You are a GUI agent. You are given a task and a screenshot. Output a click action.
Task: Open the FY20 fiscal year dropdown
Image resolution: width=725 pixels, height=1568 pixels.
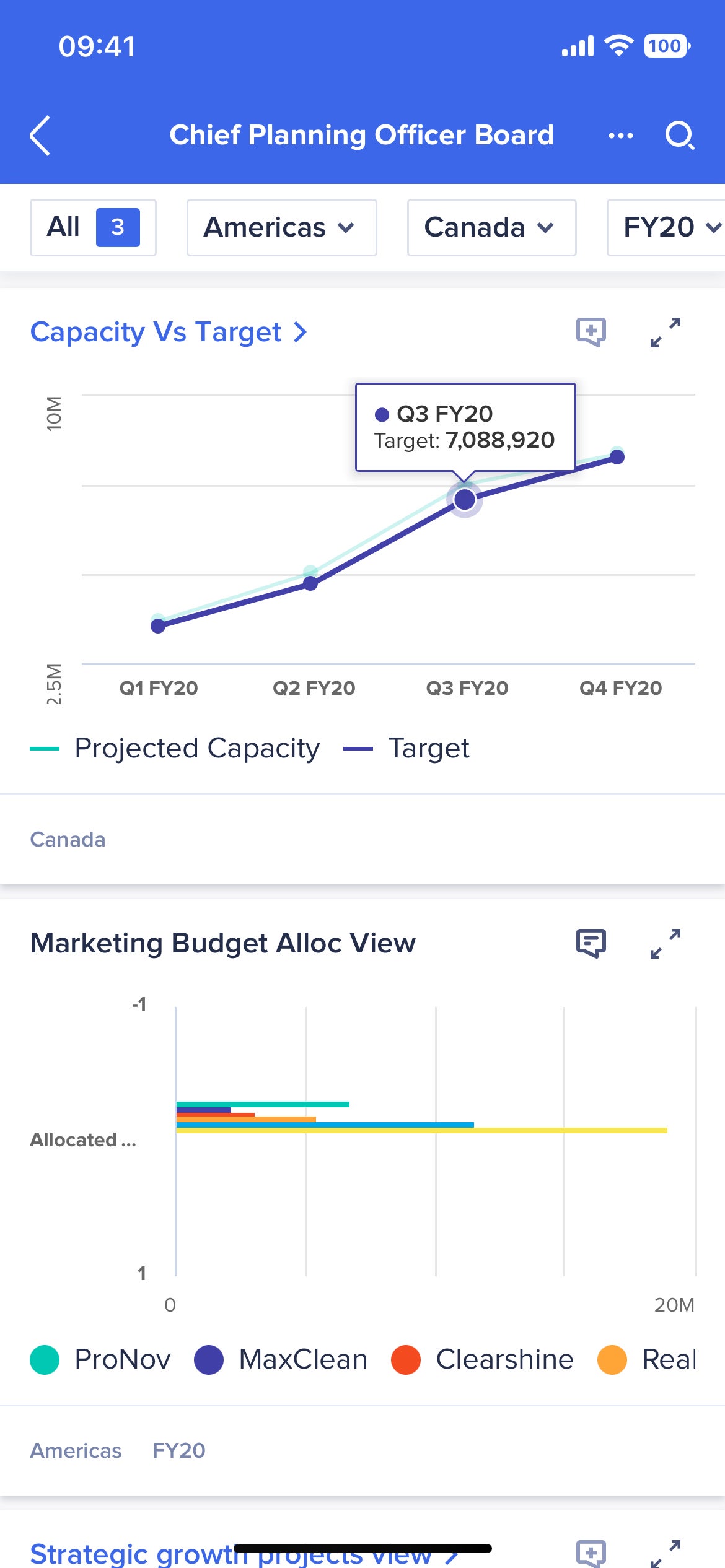pyautogui.click(x=672, y=227)
